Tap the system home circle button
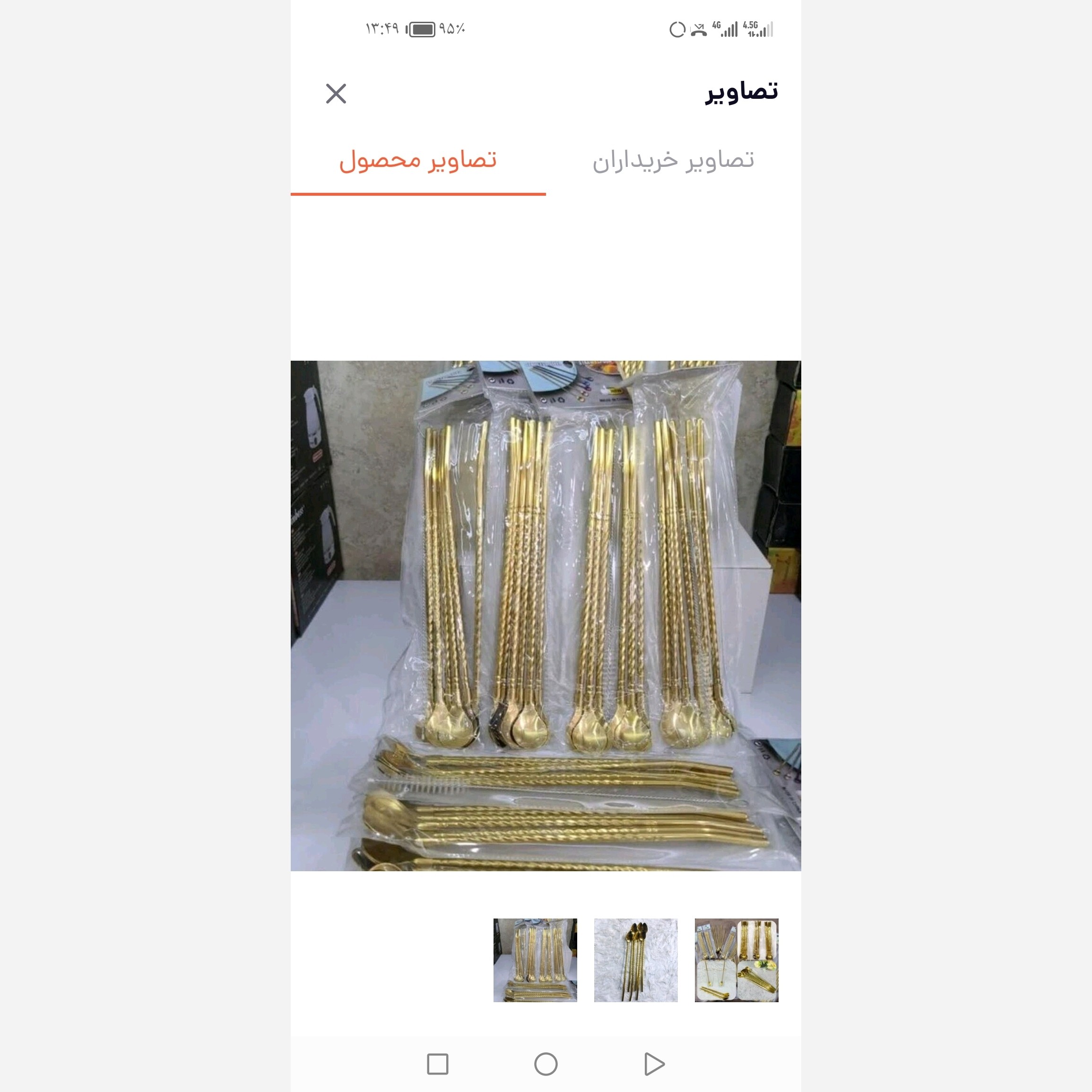Image resolution: width=1092 pixels, height=1092 pixels. click(x=546, y=1064)
